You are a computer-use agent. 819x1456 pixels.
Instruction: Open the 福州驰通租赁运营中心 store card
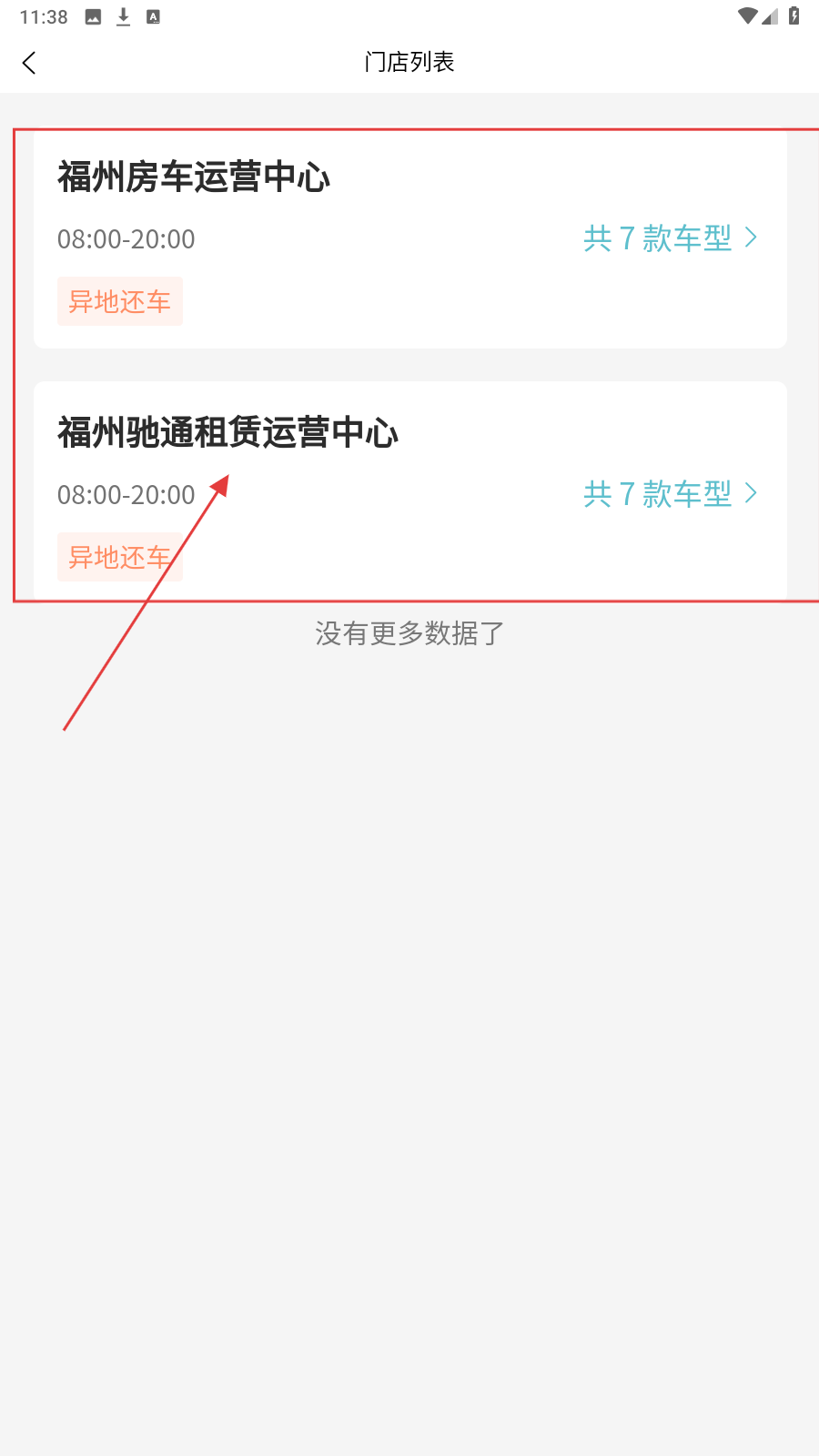(x=227, y=433)
